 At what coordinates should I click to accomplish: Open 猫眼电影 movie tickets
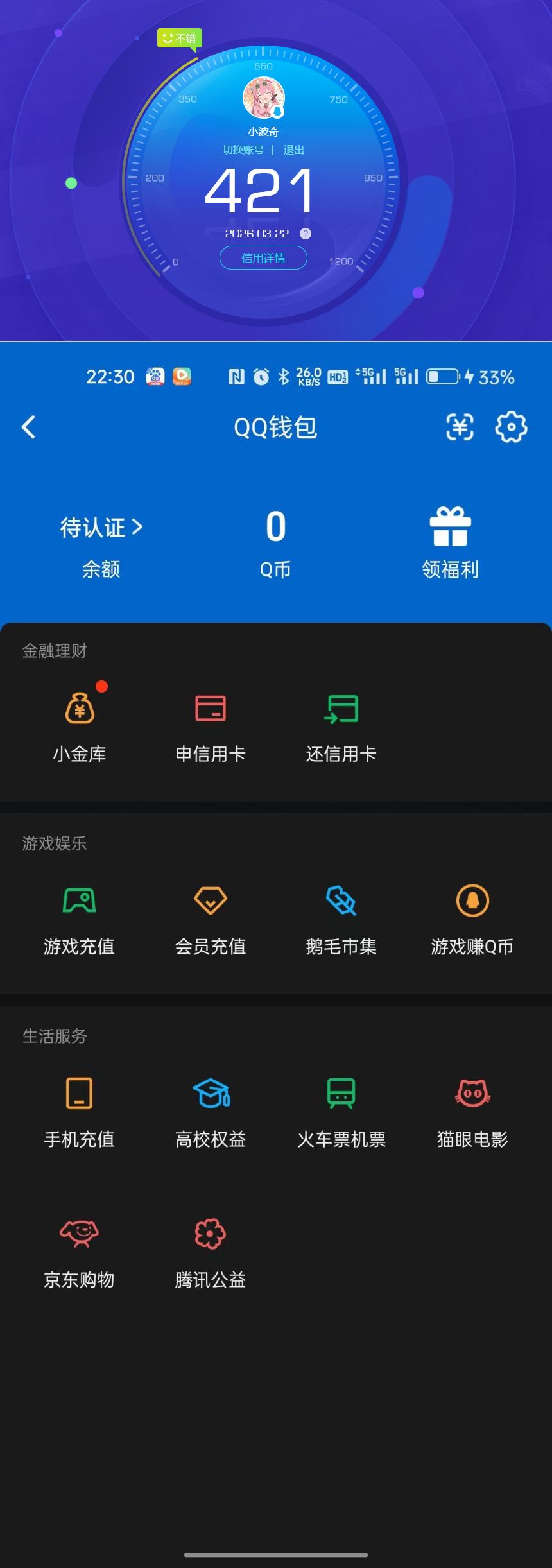click(x=472, y=1096)
